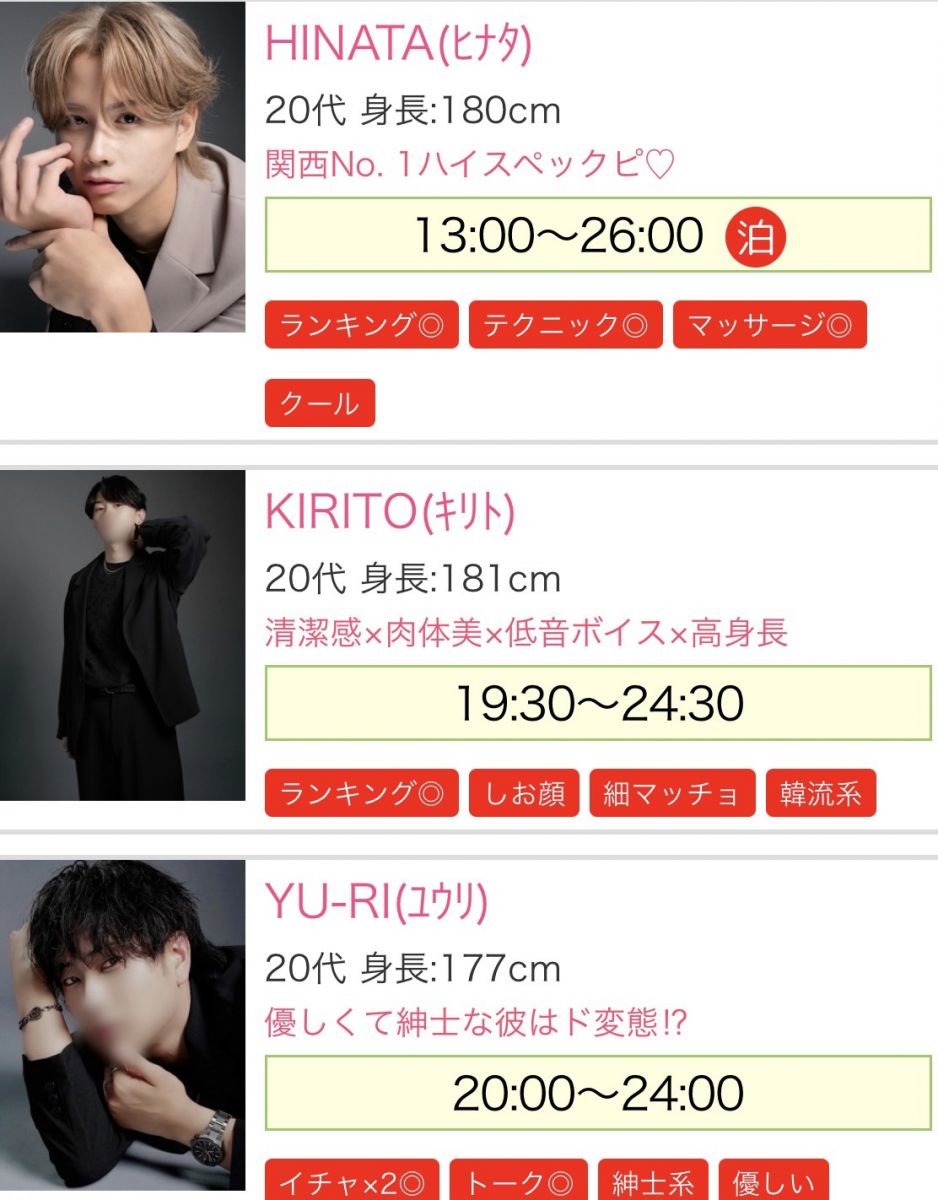This screenshot has width=938, height=1200.
Task: Open HINATA's profile photo
Action: [x=122, y=168]
